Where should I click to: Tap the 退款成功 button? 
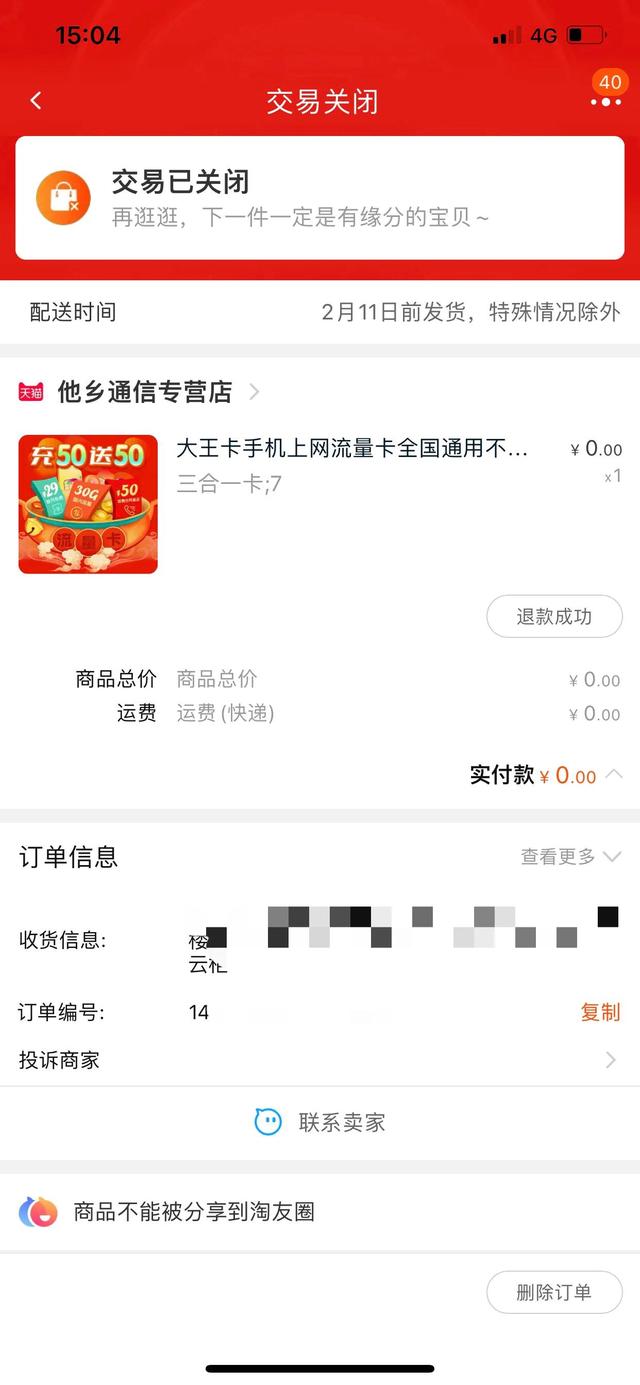click(554, 617)
